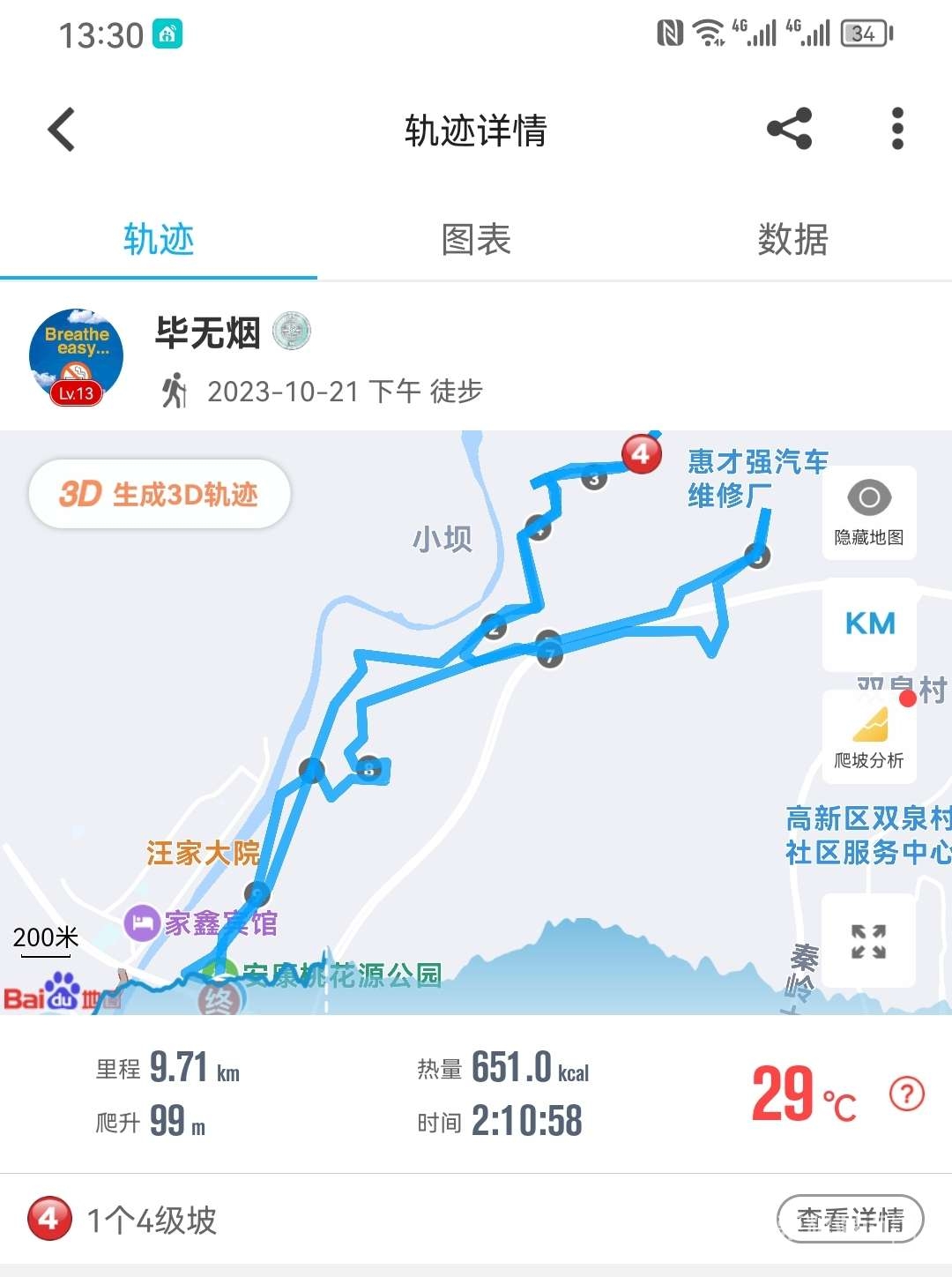This screenshot has width=952, height=1277.
Task: Switch to the 图表 tab
Action: (x=476, y=240)
